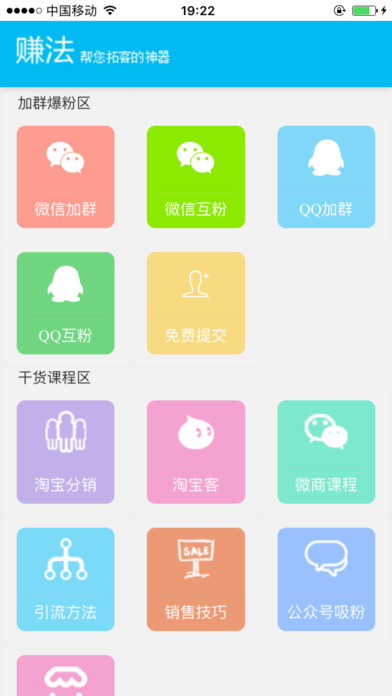Screen dimensions: 392x696
Task: View 引流方法 traffic methods
Action: pos(66,579)
